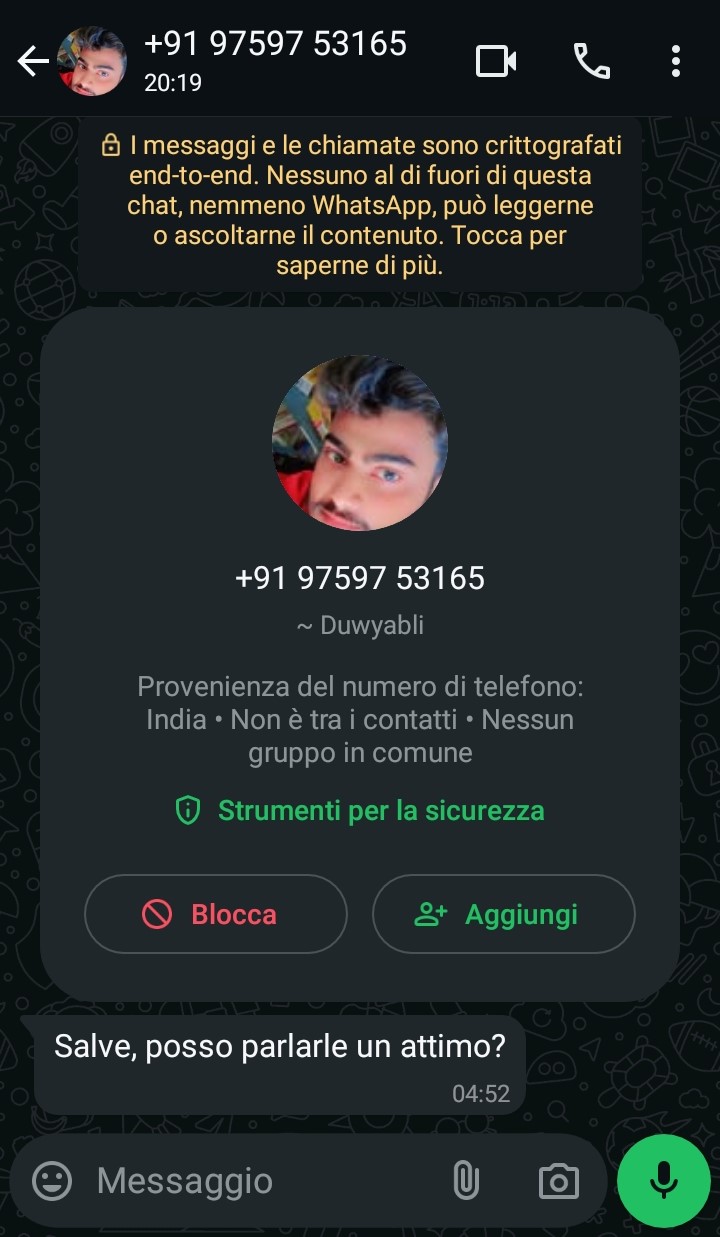Open the emoji picker
720x1237 pixels.
coord(52,1181)
